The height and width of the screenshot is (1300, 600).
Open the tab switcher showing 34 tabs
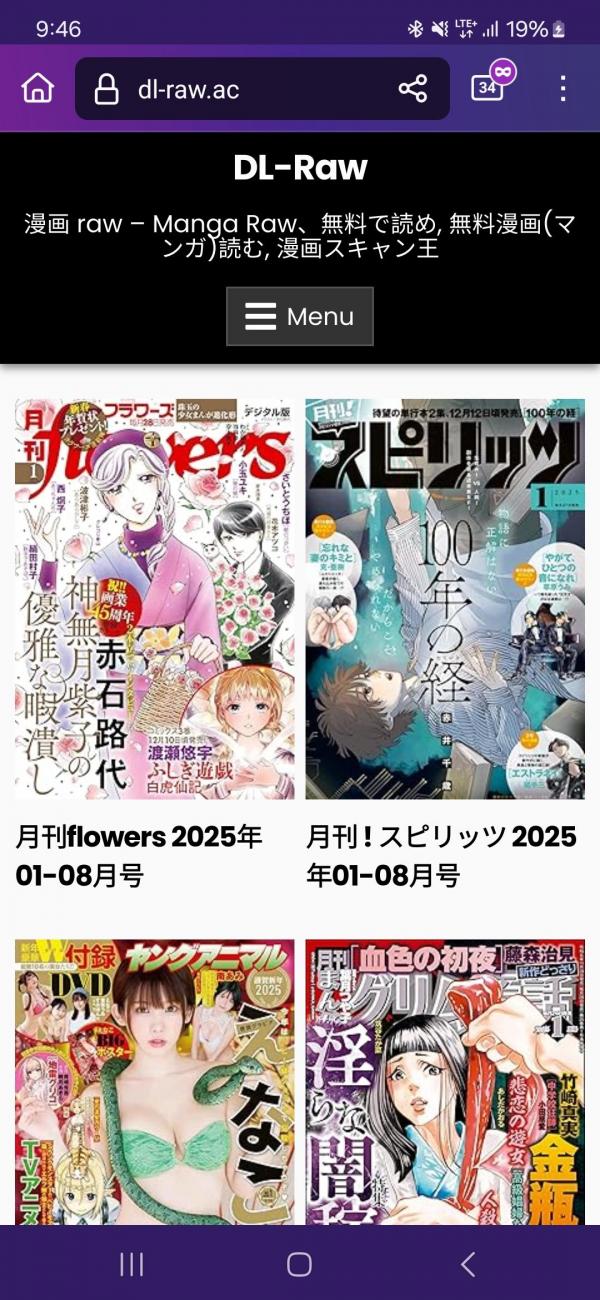coord(488,87)
